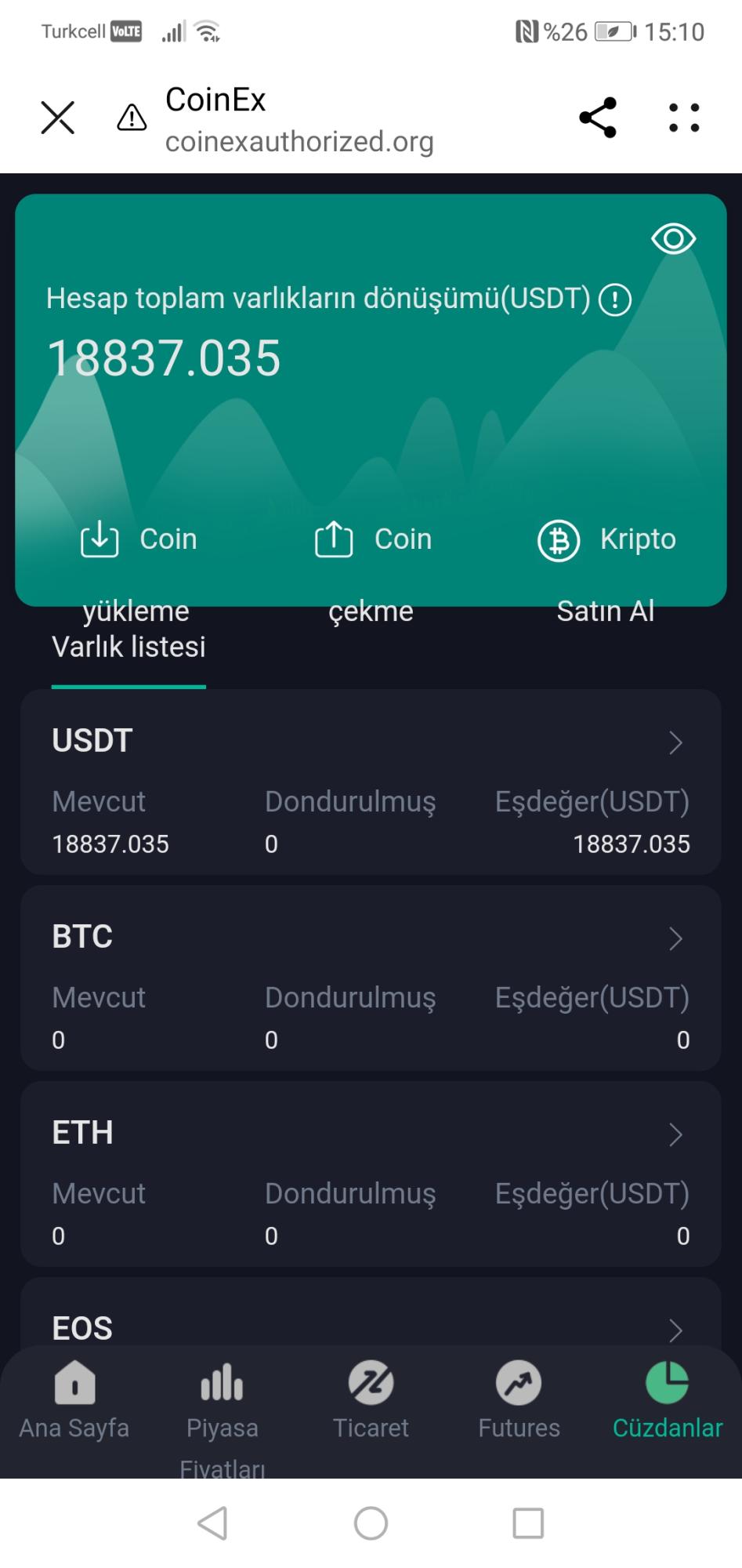Tap the total balance 18837.035 display

tap(165, 359)
